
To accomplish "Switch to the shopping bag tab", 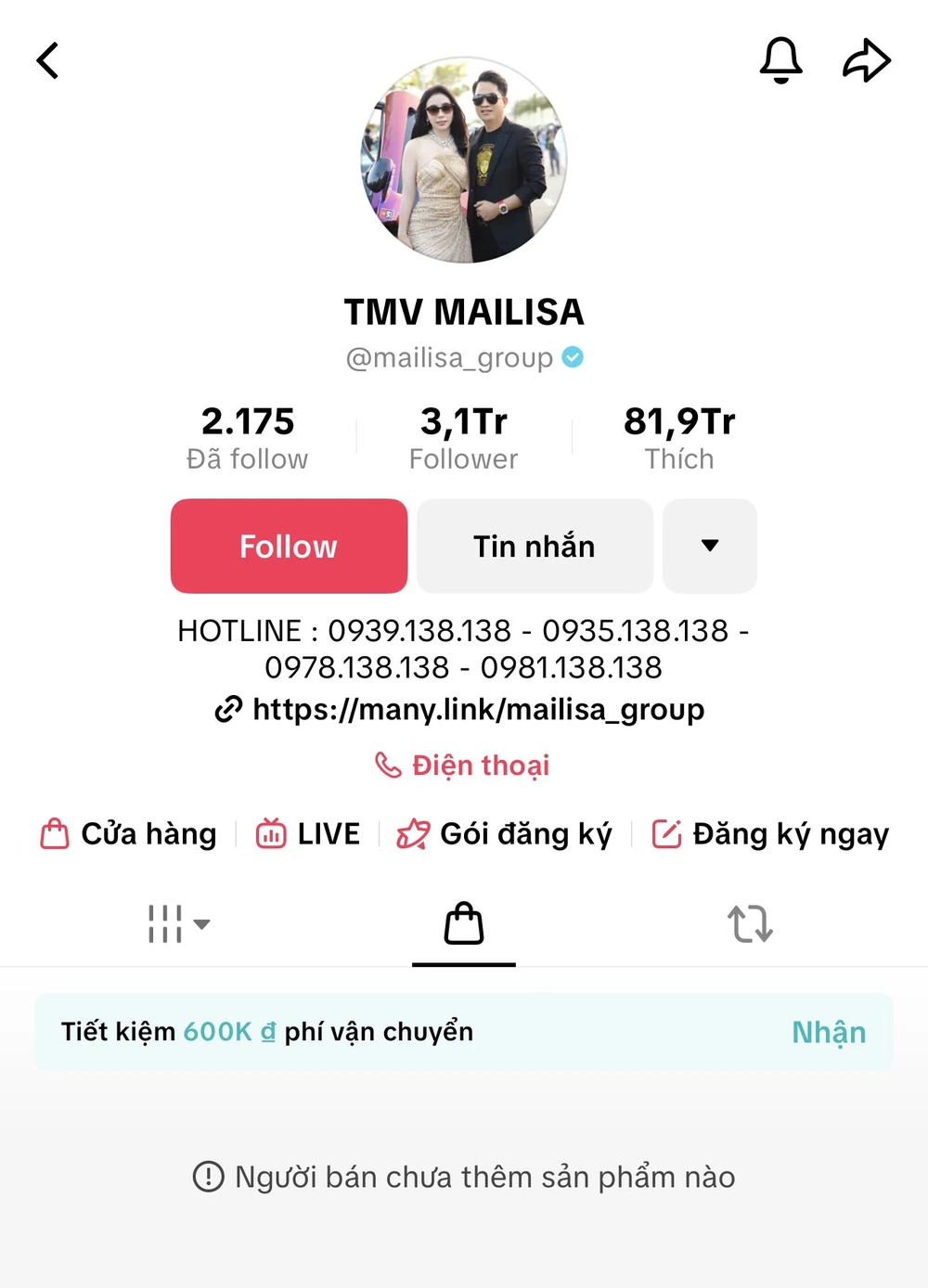I will 463,923.
